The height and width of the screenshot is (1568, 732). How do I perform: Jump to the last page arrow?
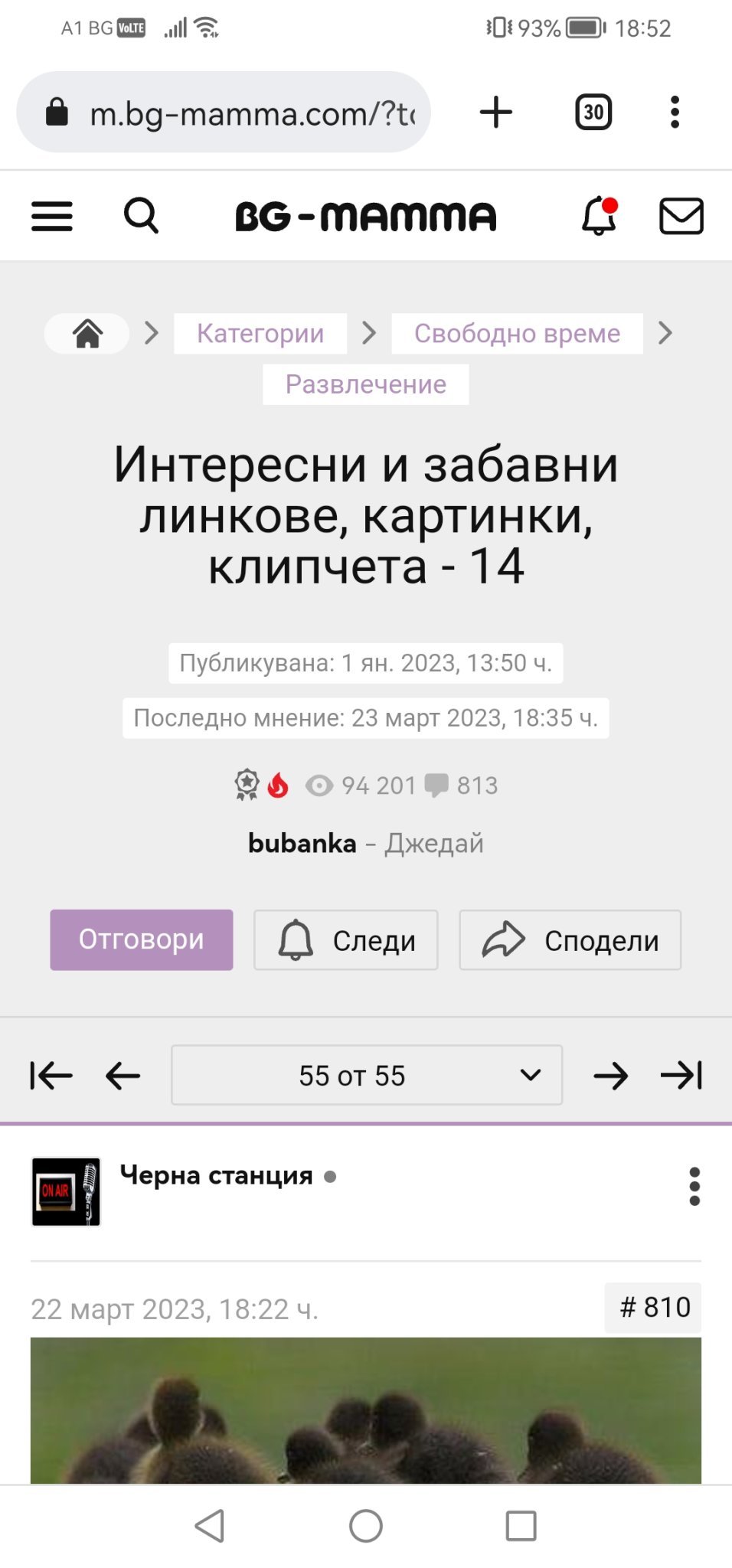click(x=681, y=1076)
